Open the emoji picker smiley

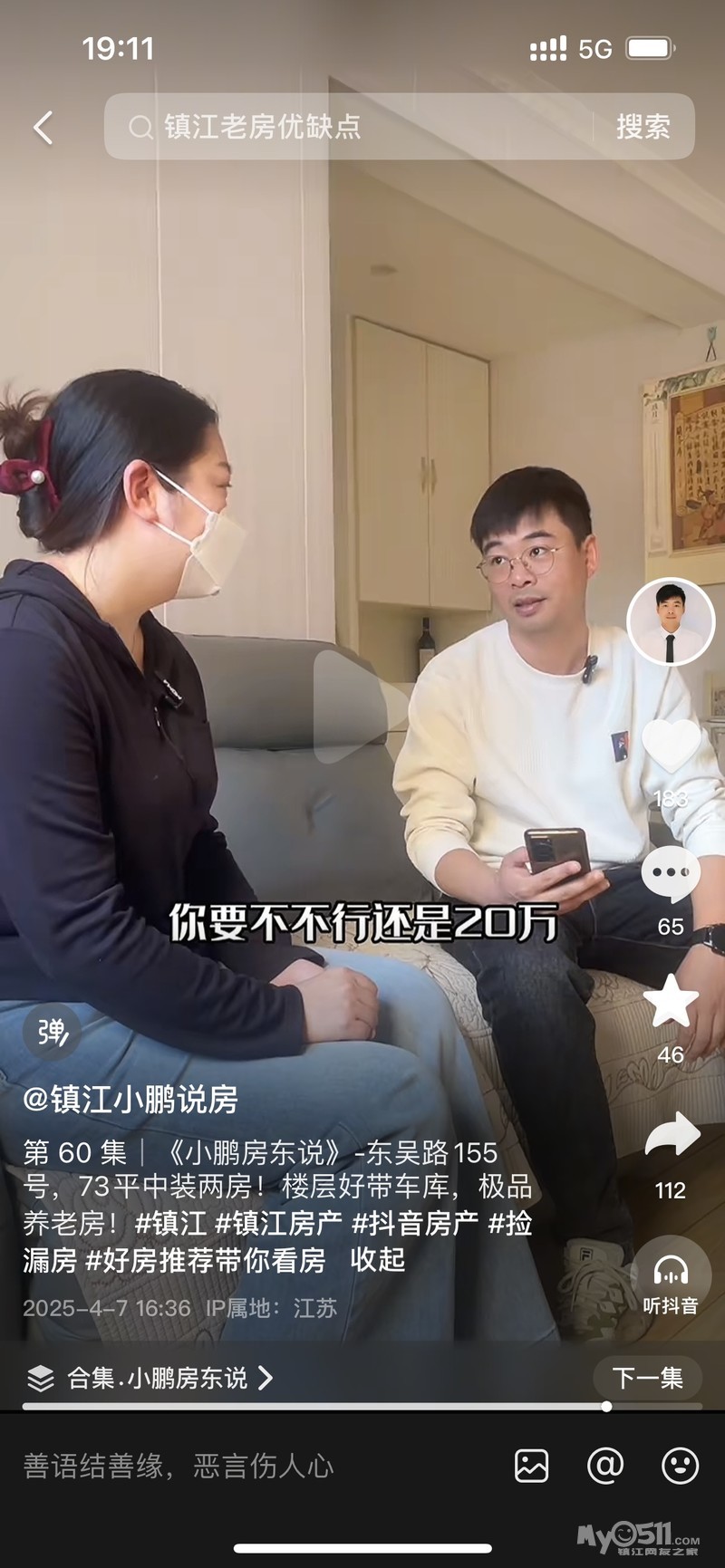(x=681, y=1465)
